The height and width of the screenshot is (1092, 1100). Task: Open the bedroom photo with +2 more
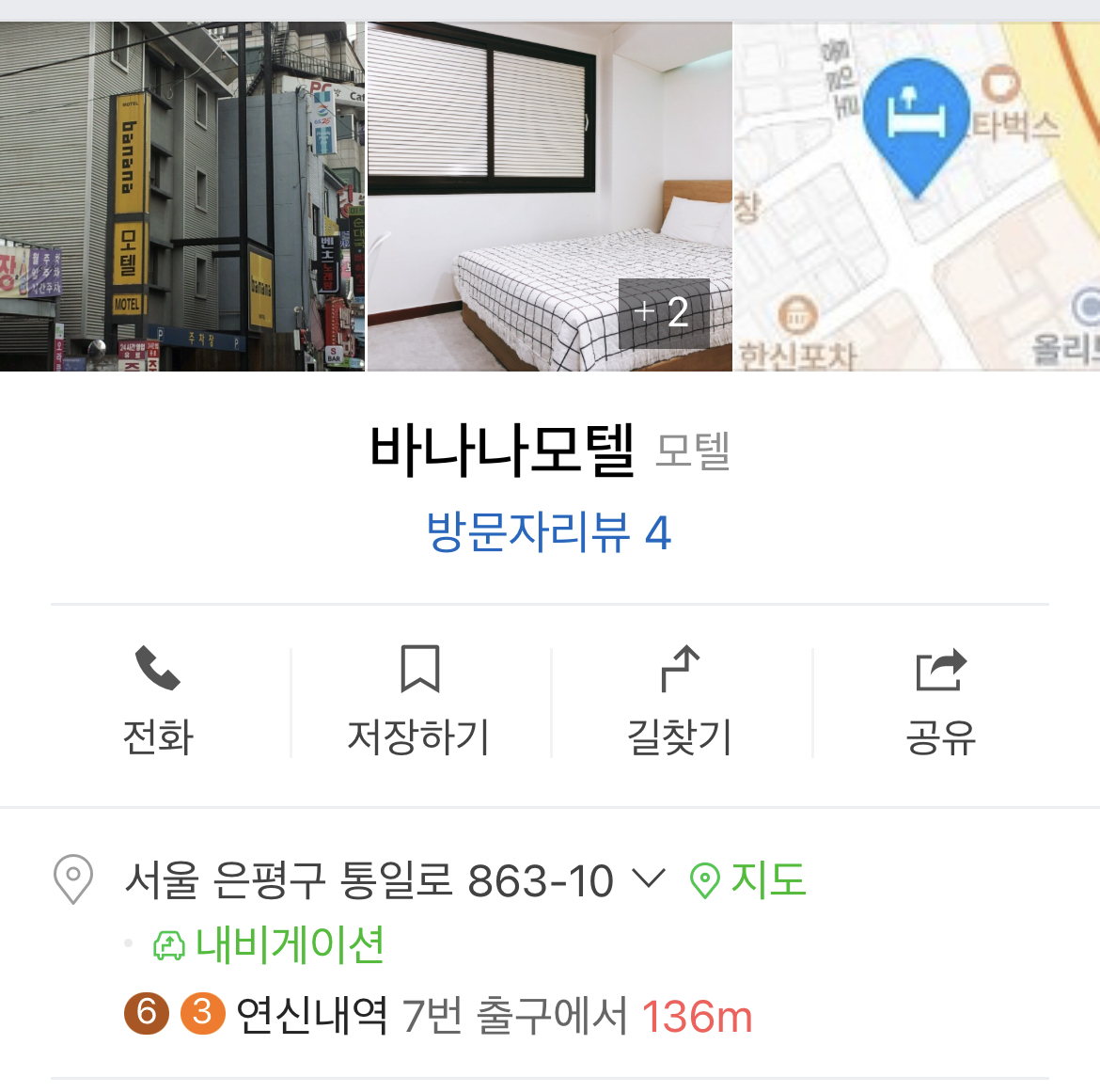[549, 196]
